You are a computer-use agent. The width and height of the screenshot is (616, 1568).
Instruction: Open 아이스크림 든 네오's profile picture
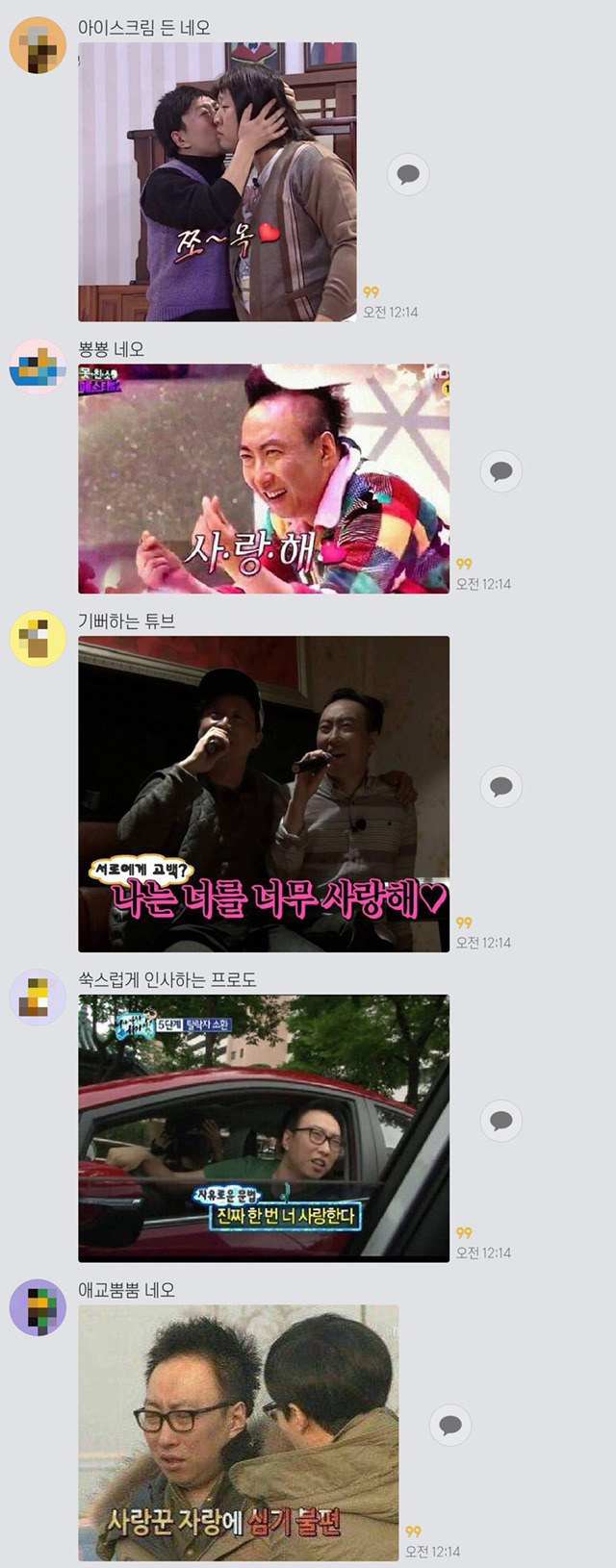[38, 45]
